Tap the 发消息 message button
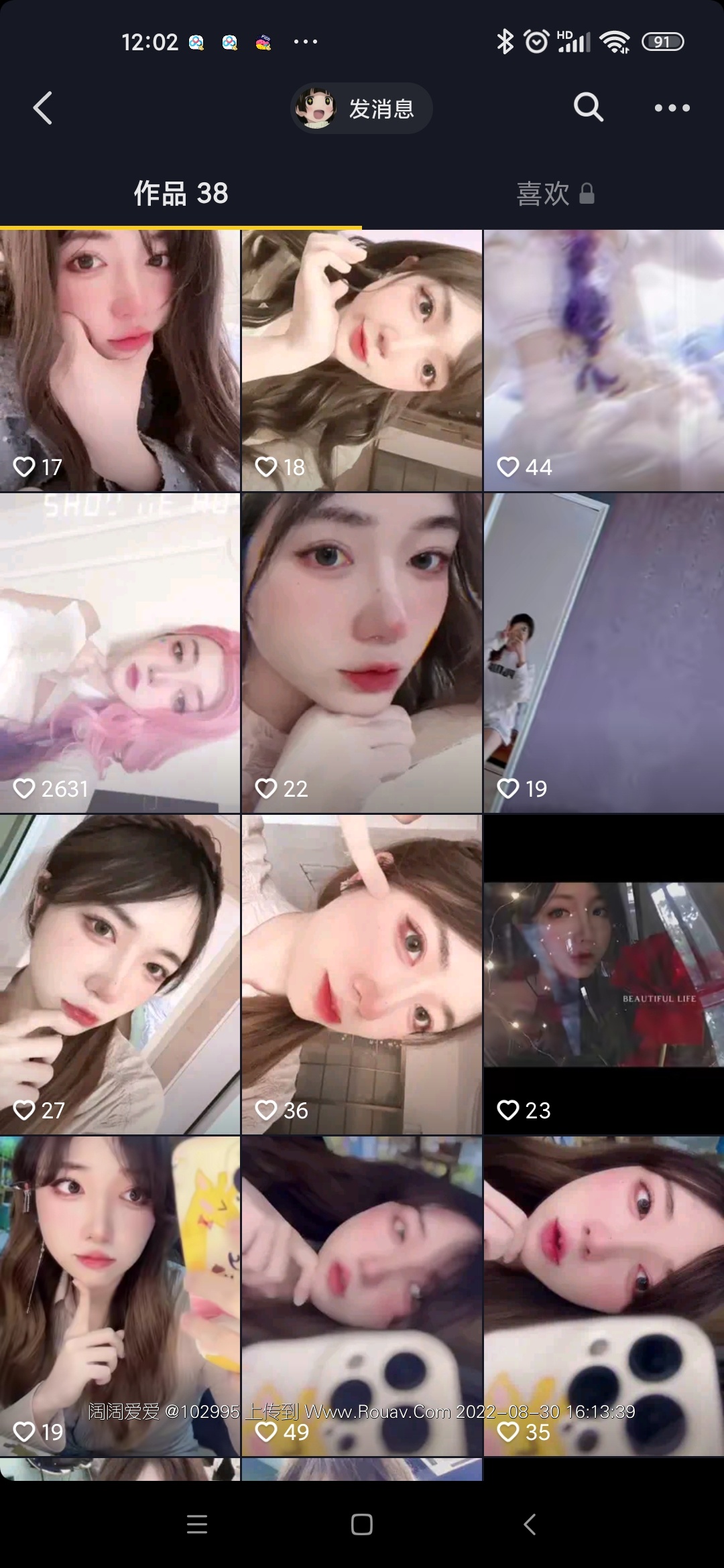This screenshot has width=724, height=1568. click(x=361, y=108)
